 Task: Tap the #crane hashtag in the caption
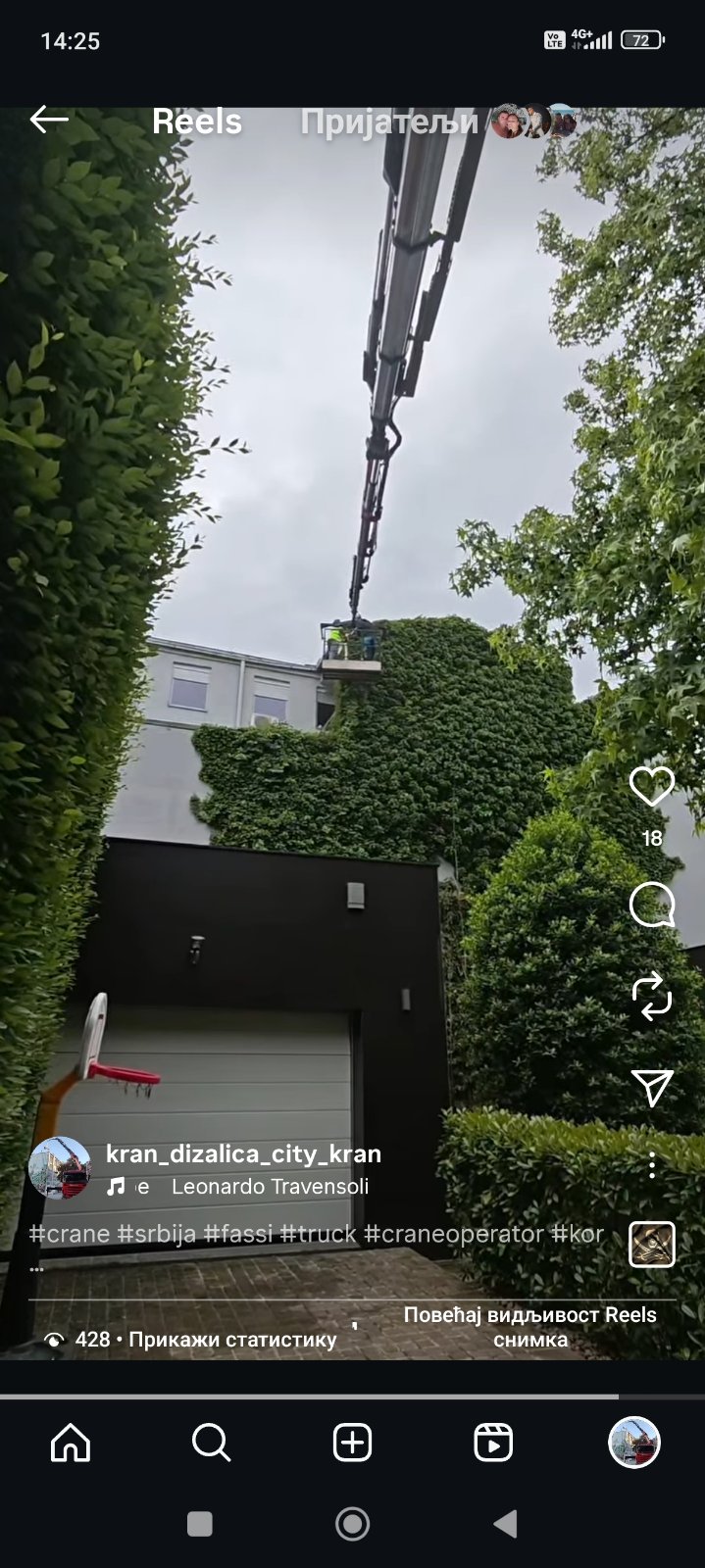[x=69, y=1234]
